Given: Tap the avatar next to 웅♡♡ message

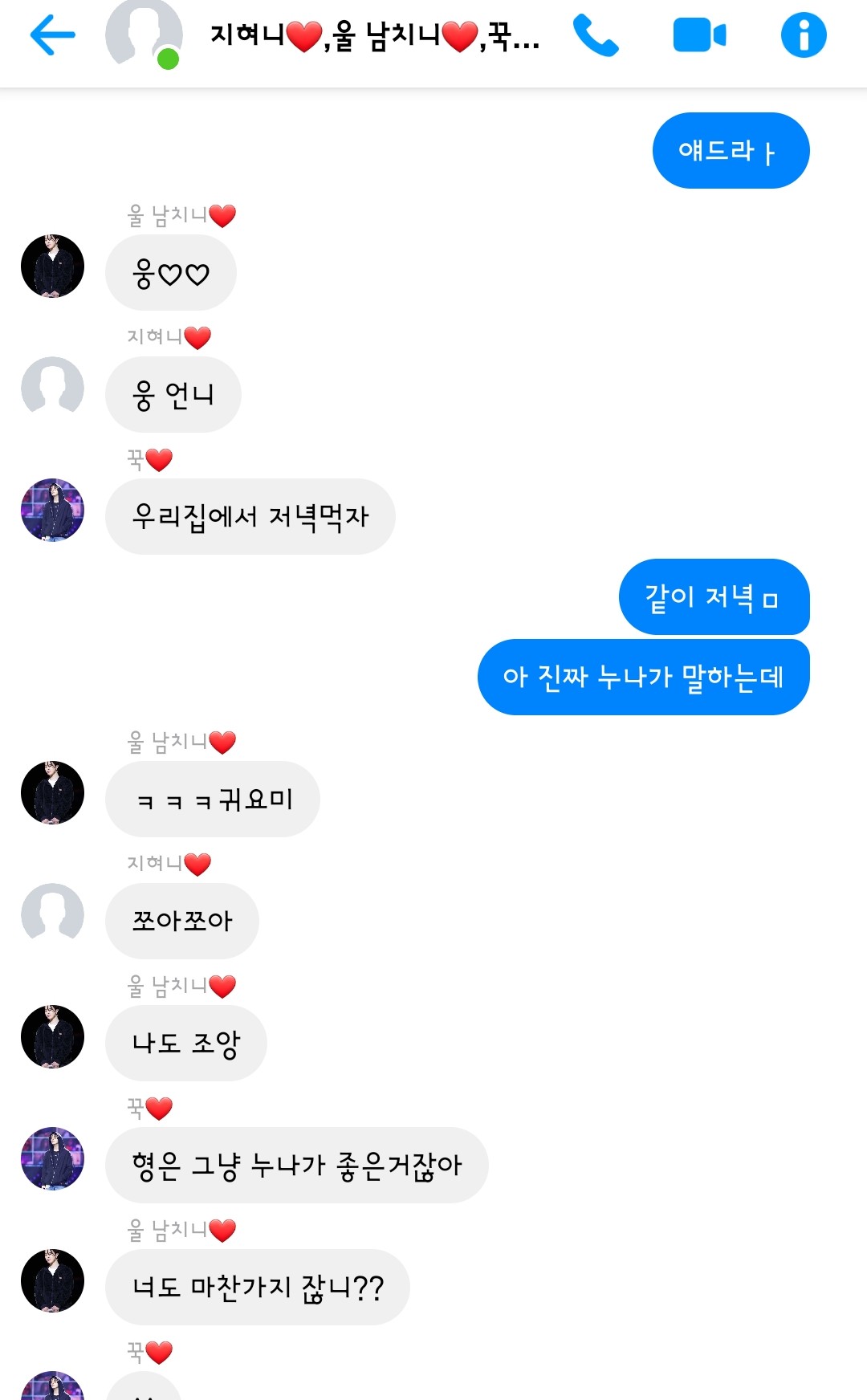Looking at the screenshot, I should tap(52, 266).
